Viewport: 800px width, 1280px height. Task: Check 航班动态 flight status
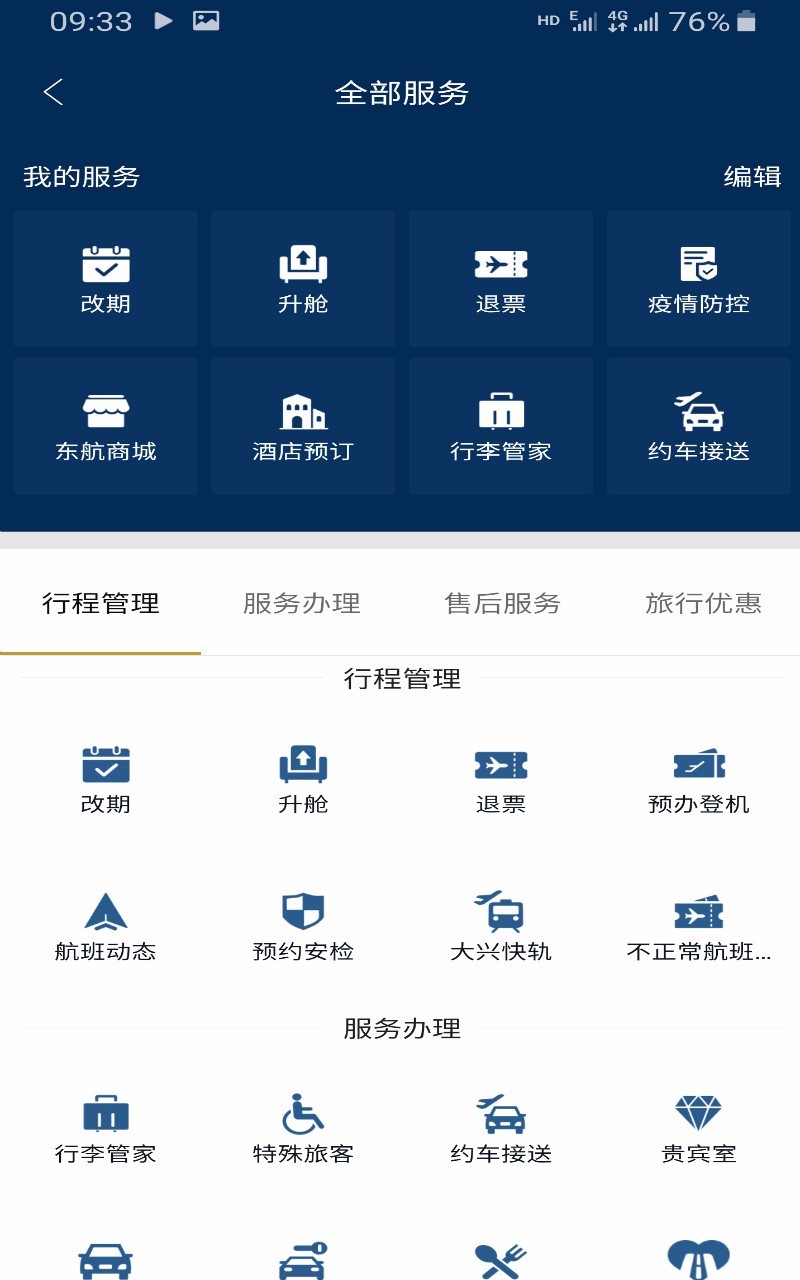(x=106, y=927)
